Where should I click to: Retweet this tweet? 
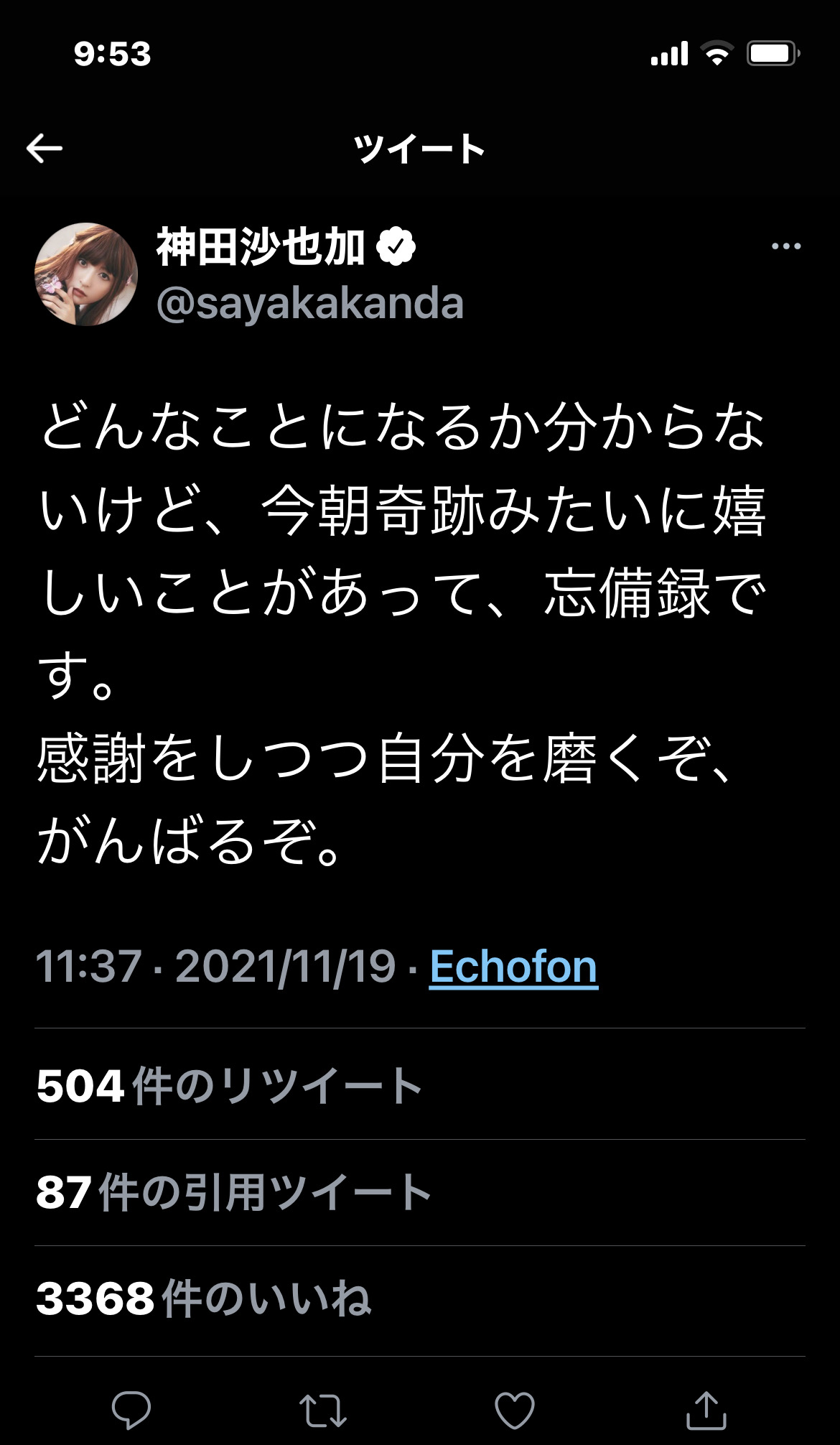click(x=323, y=1410)
